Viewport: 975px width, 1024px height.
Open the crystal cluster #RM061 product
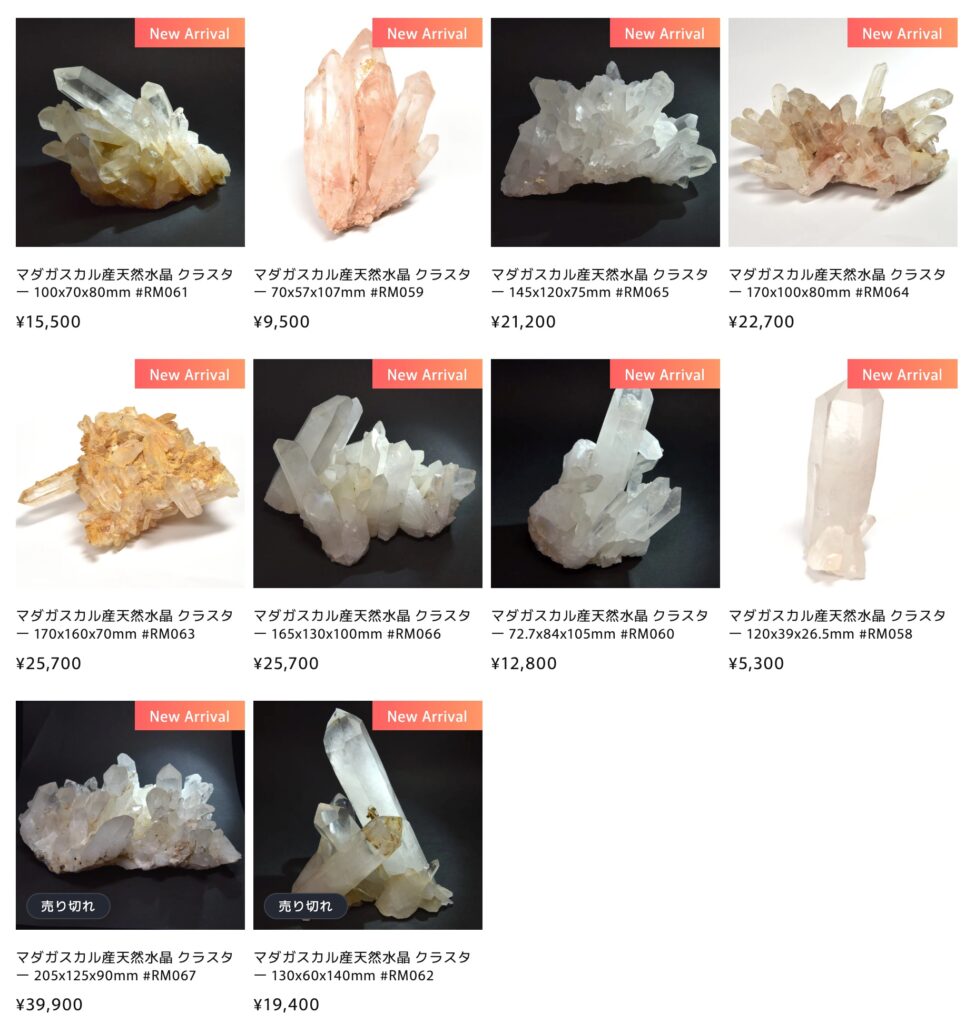(130, 132)
